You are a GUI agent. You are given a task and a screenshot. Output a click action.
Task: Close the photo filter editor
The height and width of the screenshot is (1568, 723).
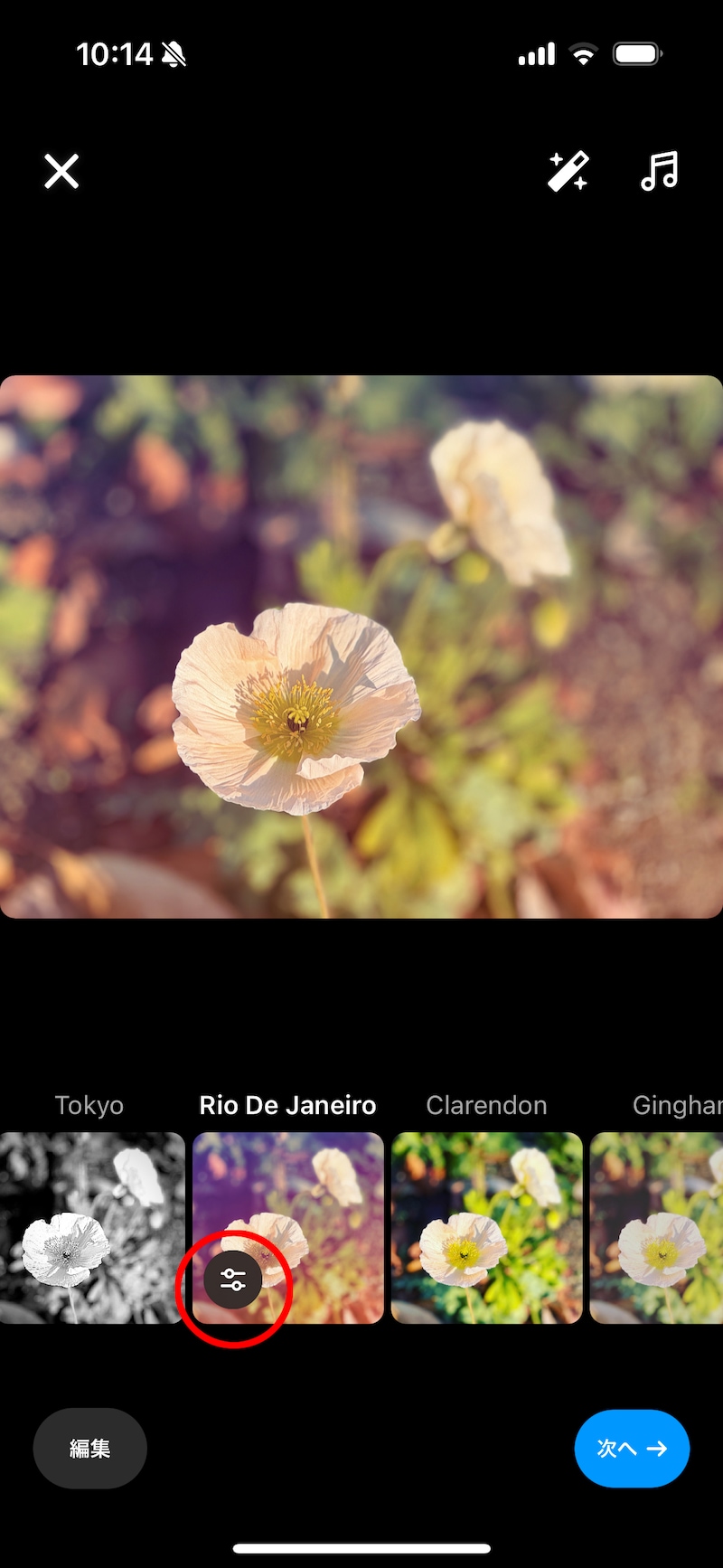(x=61, y=171)
